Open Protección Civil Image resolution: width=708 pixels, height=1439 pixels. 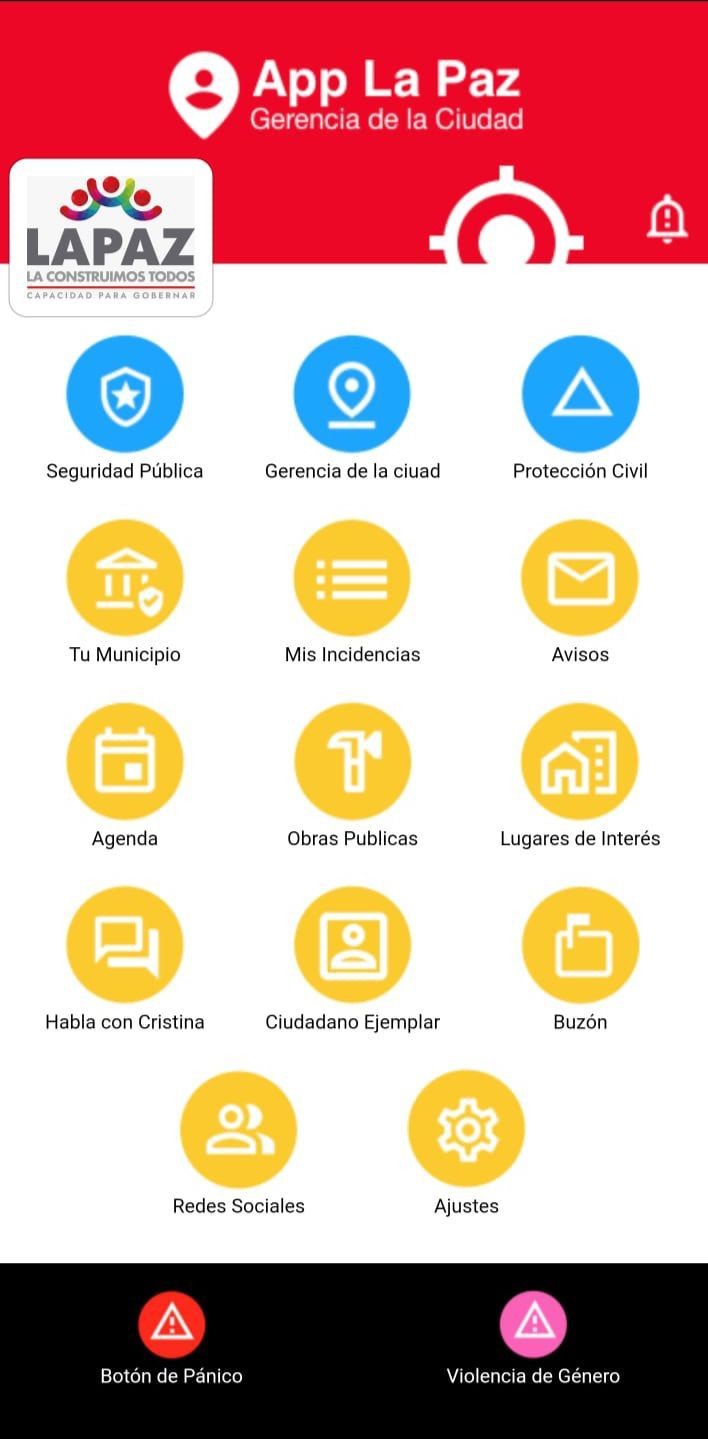[580, 394]
